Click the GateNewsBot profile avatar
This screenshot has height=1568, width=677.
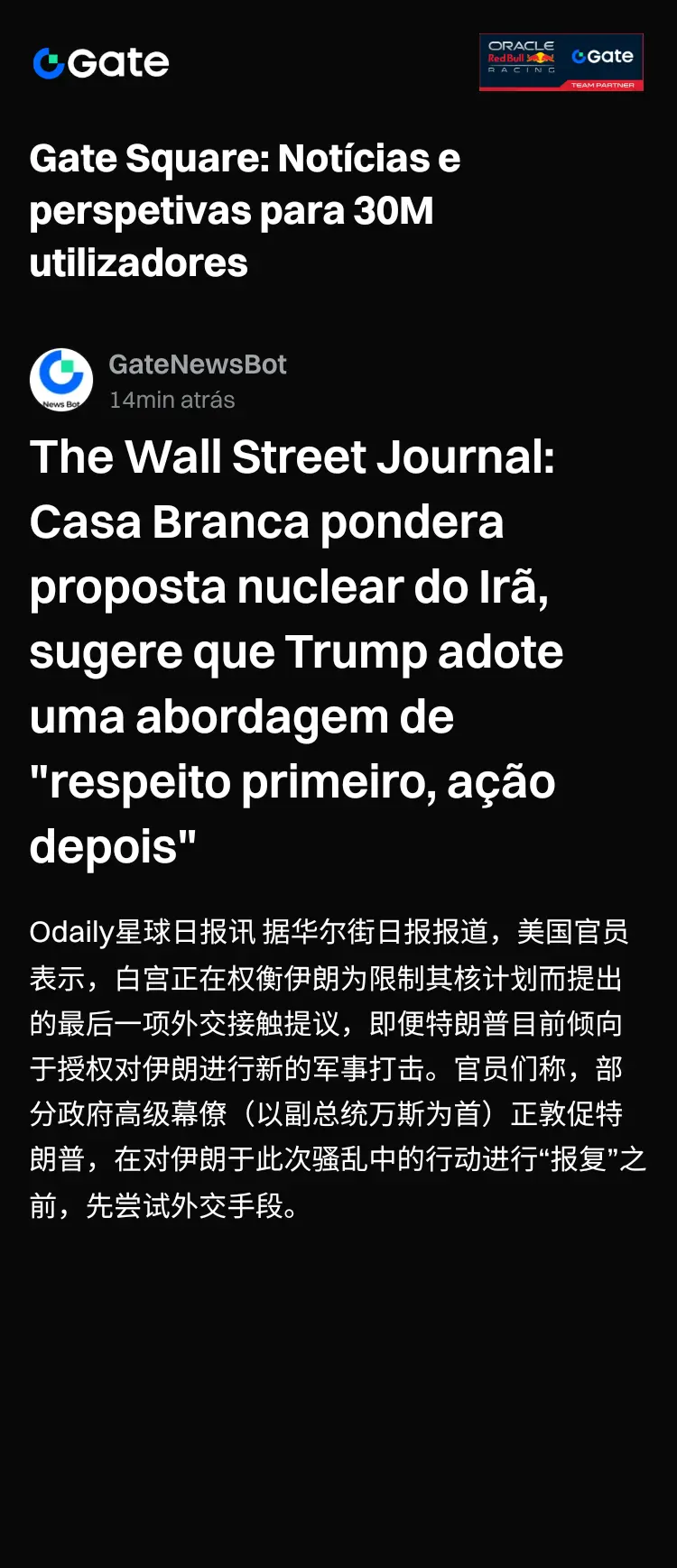point(60,381)
